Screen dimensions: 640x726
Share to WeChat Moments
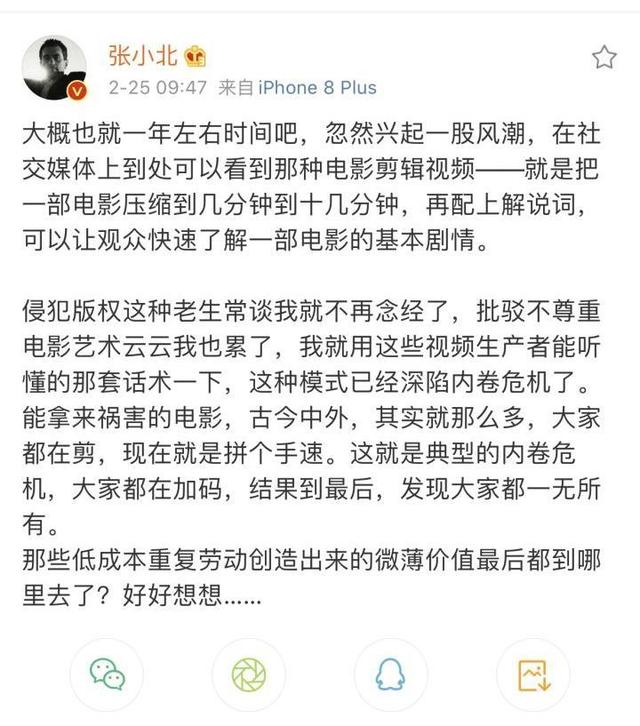pos(249,675)
